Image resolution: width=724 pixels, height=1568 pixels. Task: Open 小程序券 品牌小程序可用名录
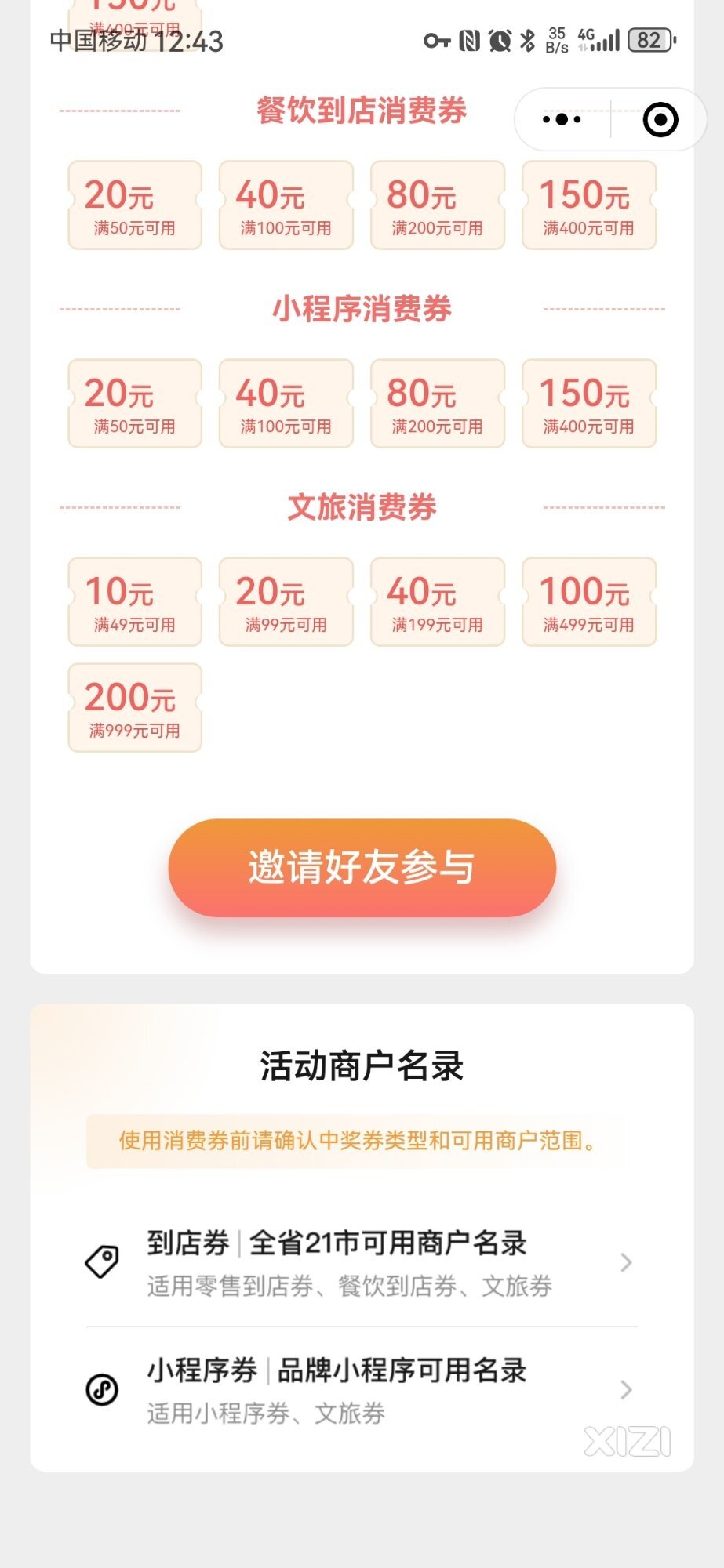361,1390
